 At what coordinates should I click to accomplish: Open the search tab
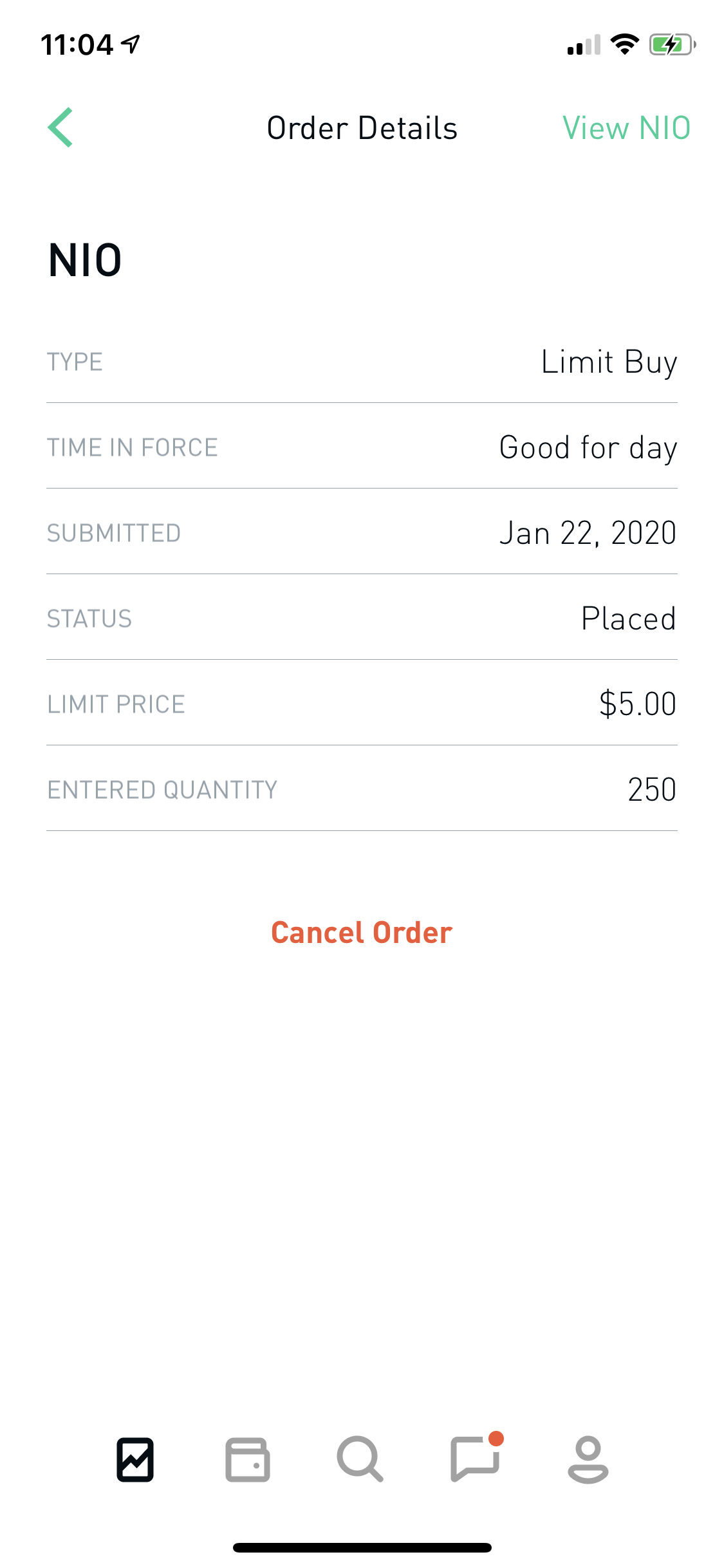[x=360, y=1459]
